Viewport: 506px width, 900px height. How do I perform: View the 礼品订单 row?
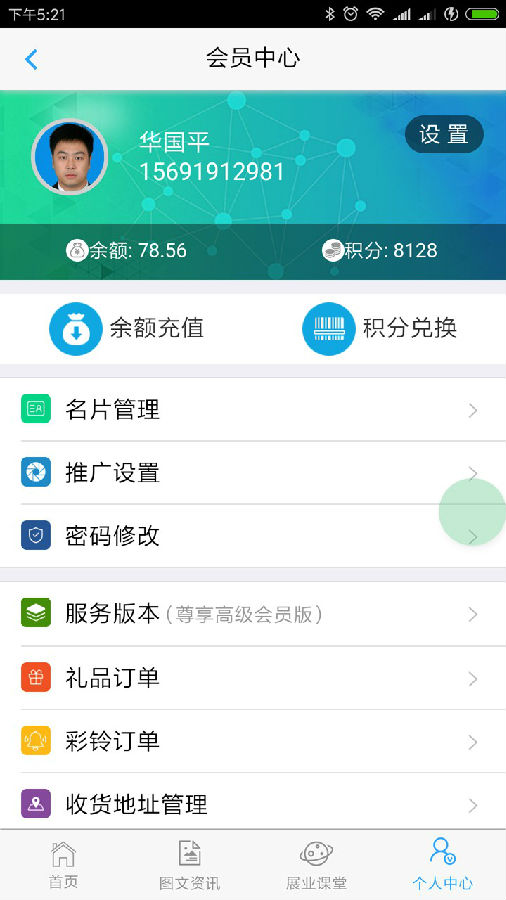253,678
